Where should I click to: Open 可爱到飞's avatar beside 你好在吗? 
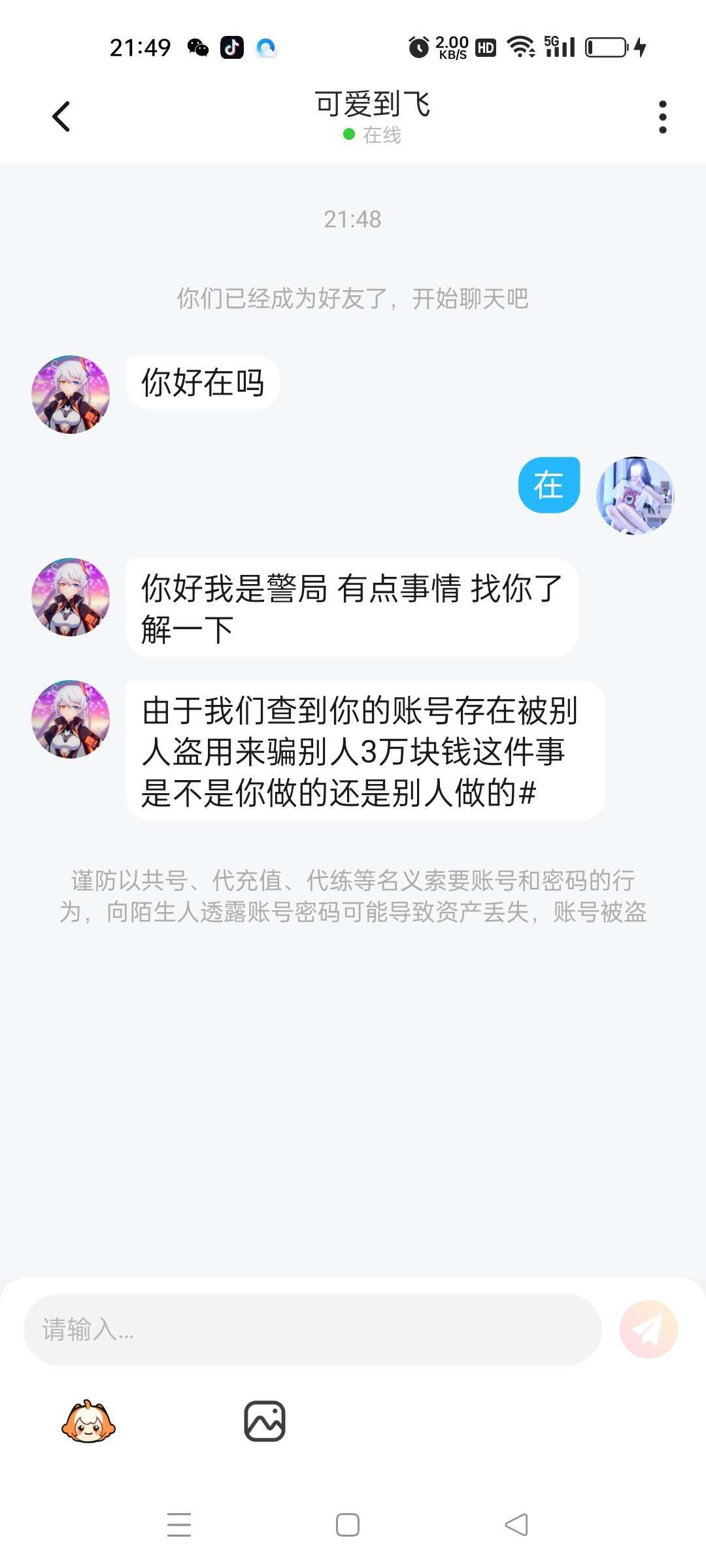(x=71, y=395)
